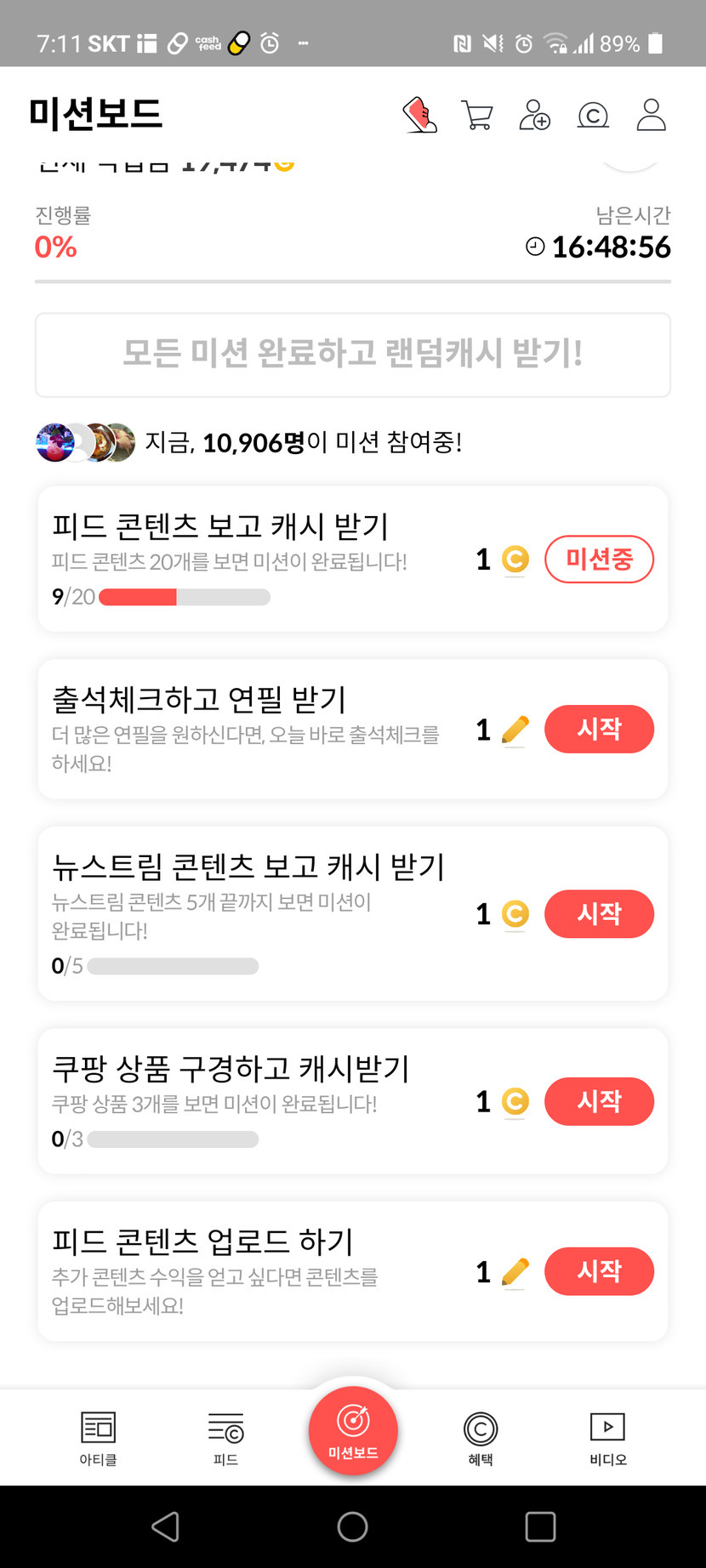Screen dimensions: 706x1568
Task: Start the 뉴스트림 콘텐츠 보고 캐시 받기 mission
Action: pos(599,914)
